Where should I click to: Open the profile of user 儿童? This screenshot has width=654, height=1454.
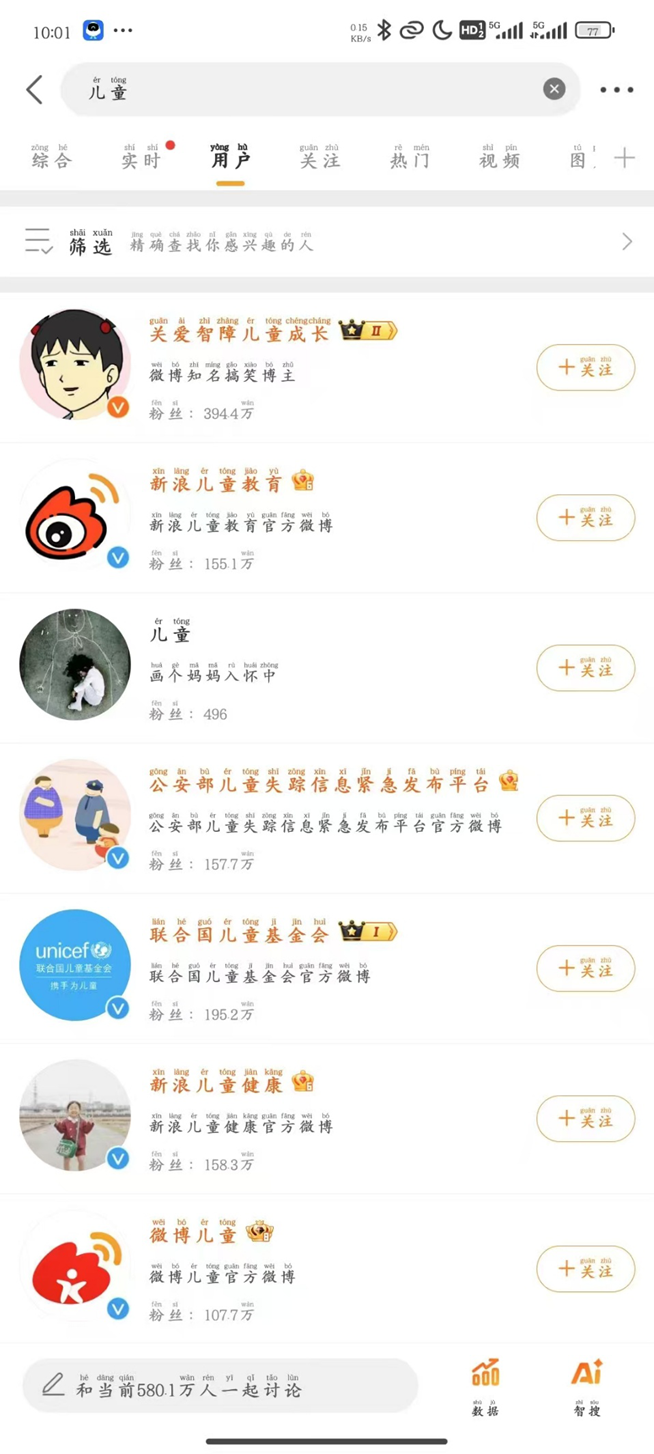pyautogui.click(x=171, y=634)
